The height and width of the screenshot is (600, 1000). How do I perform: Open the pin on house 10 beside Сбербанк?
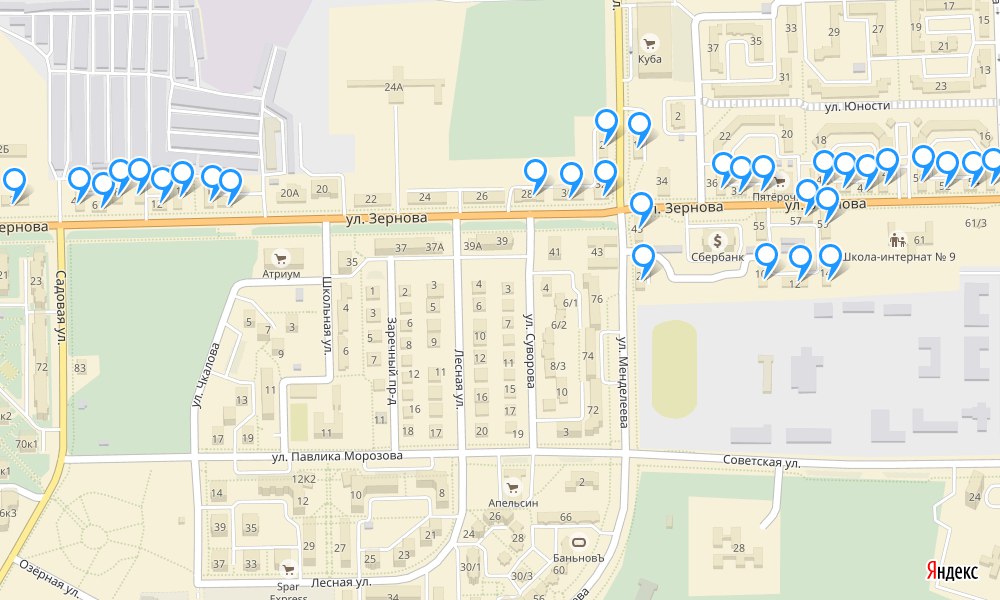click(766, 256)
